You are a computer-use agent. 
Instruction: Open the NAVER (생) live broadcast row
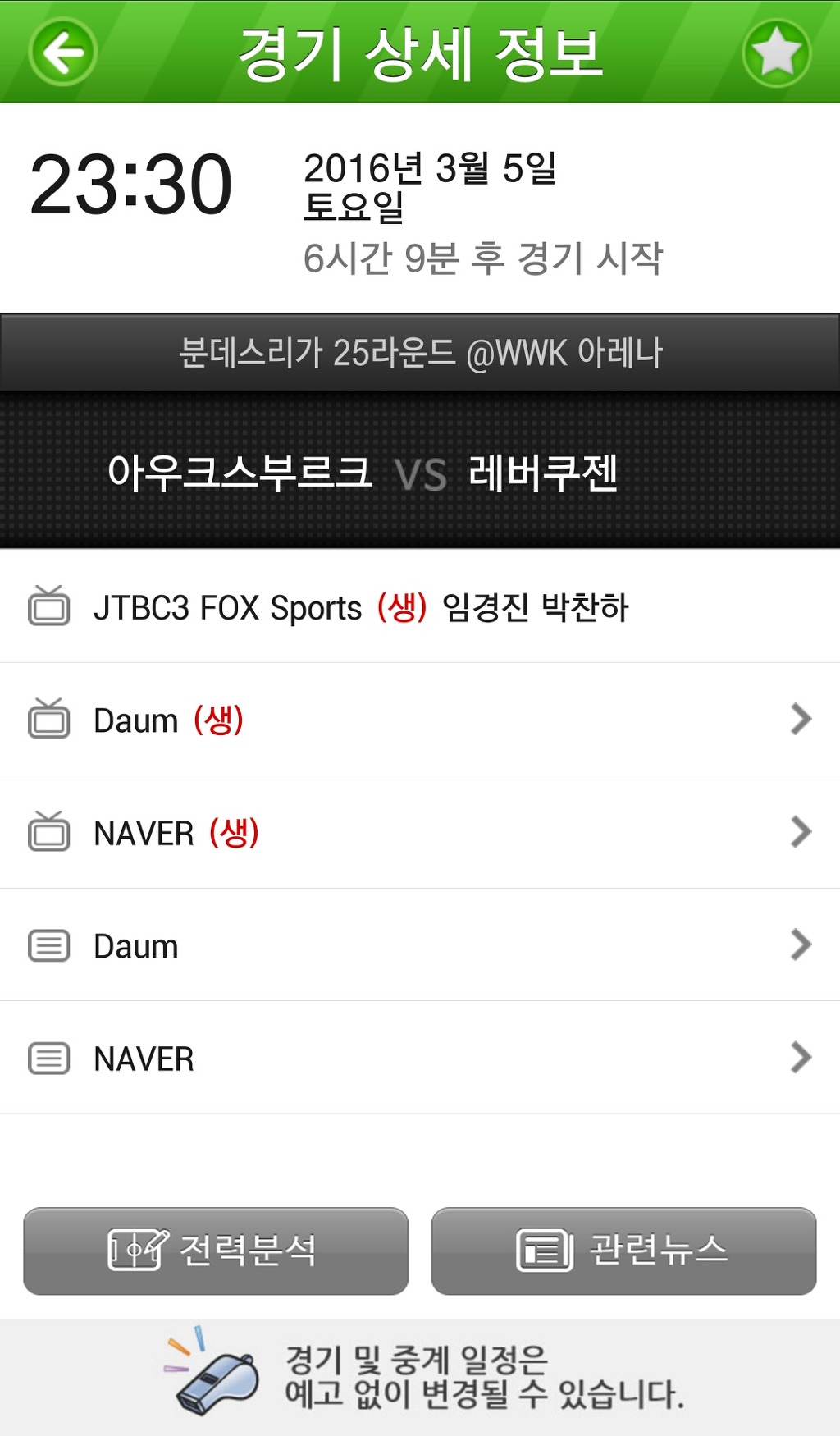(x=420, y=832)
